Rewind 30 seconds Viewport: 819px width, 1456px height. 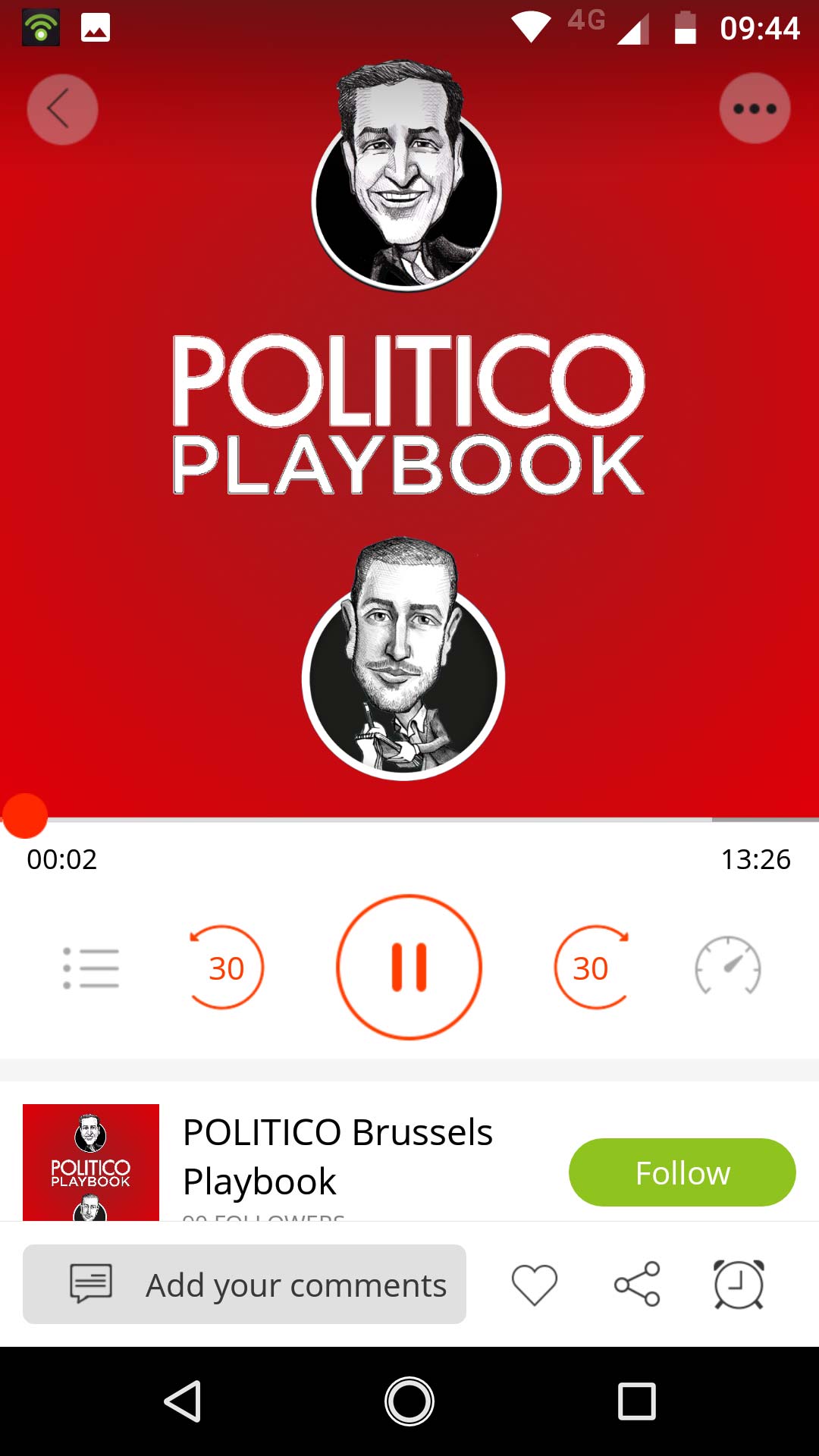[225, 968]
